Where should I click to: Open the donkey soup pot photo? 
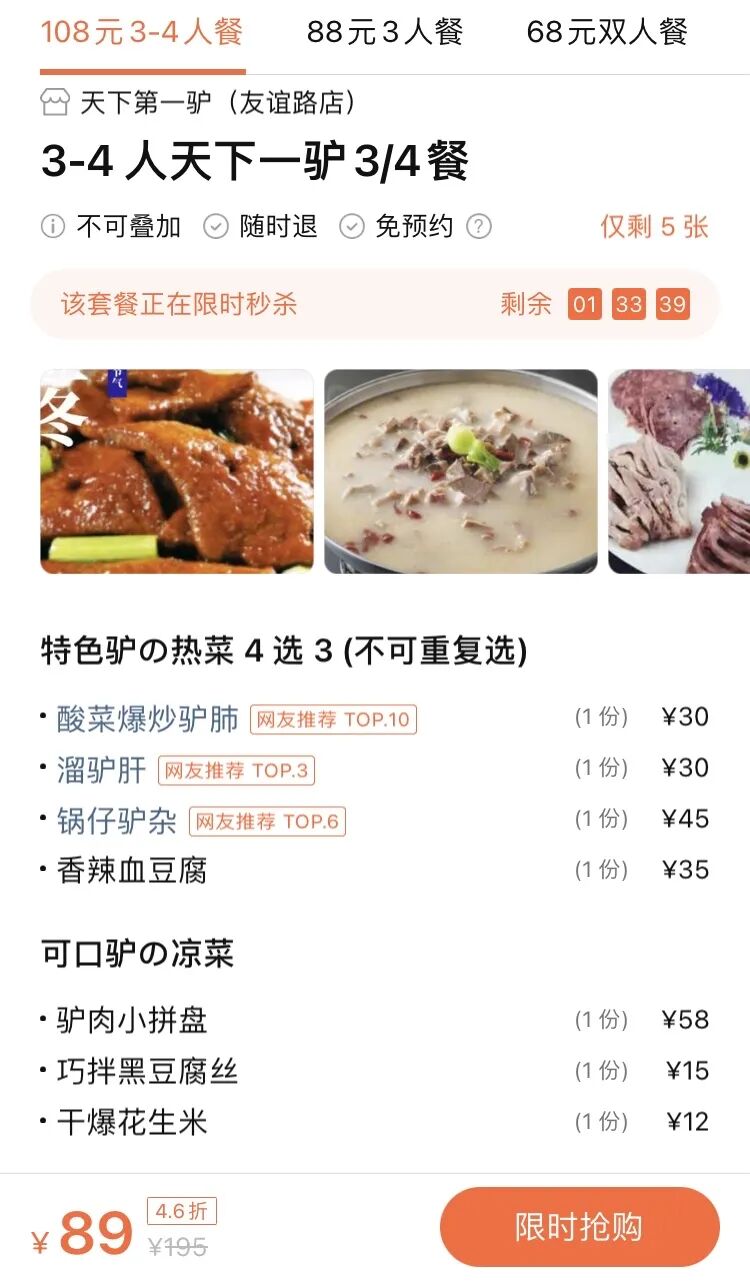coord(461,471)
